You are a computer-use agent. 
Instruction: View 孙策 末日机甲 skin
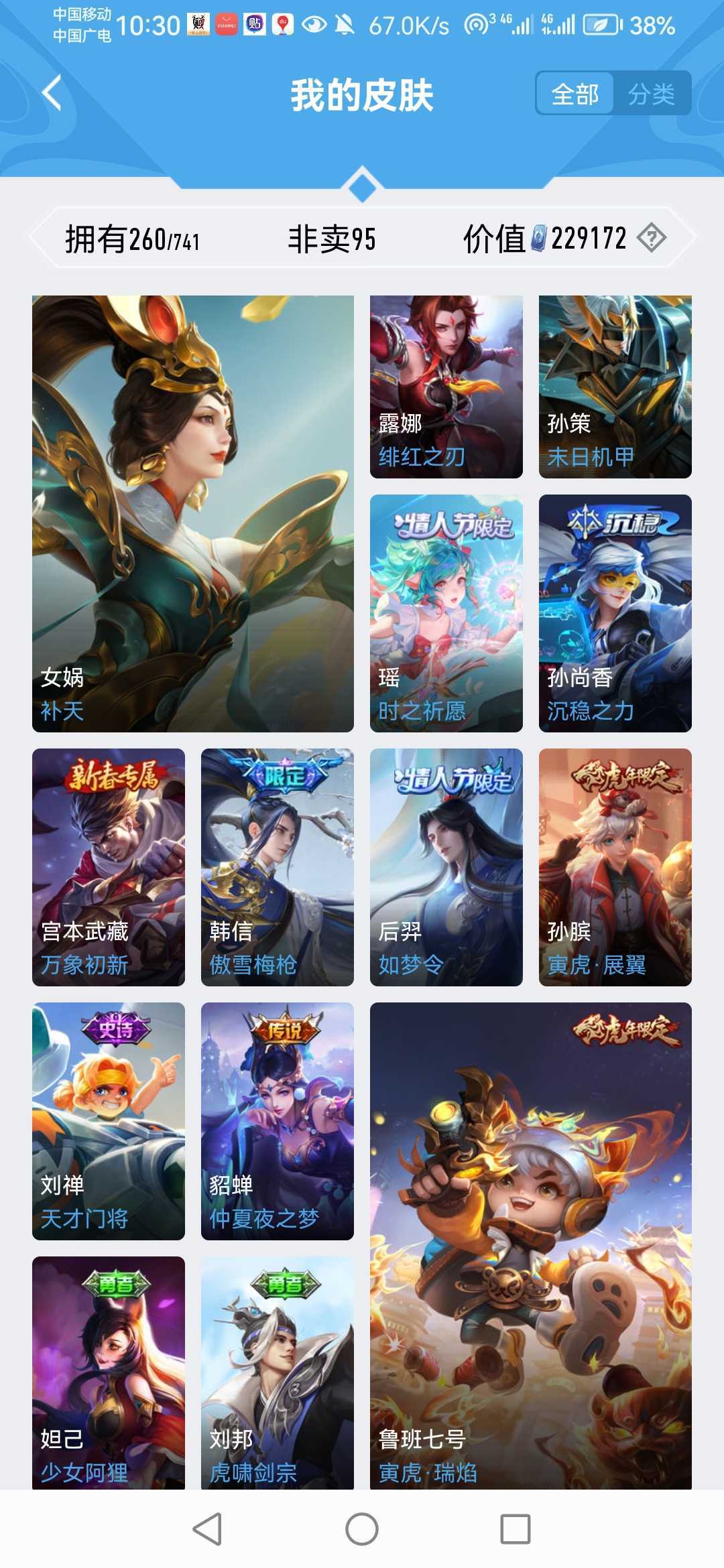[615, 387]
